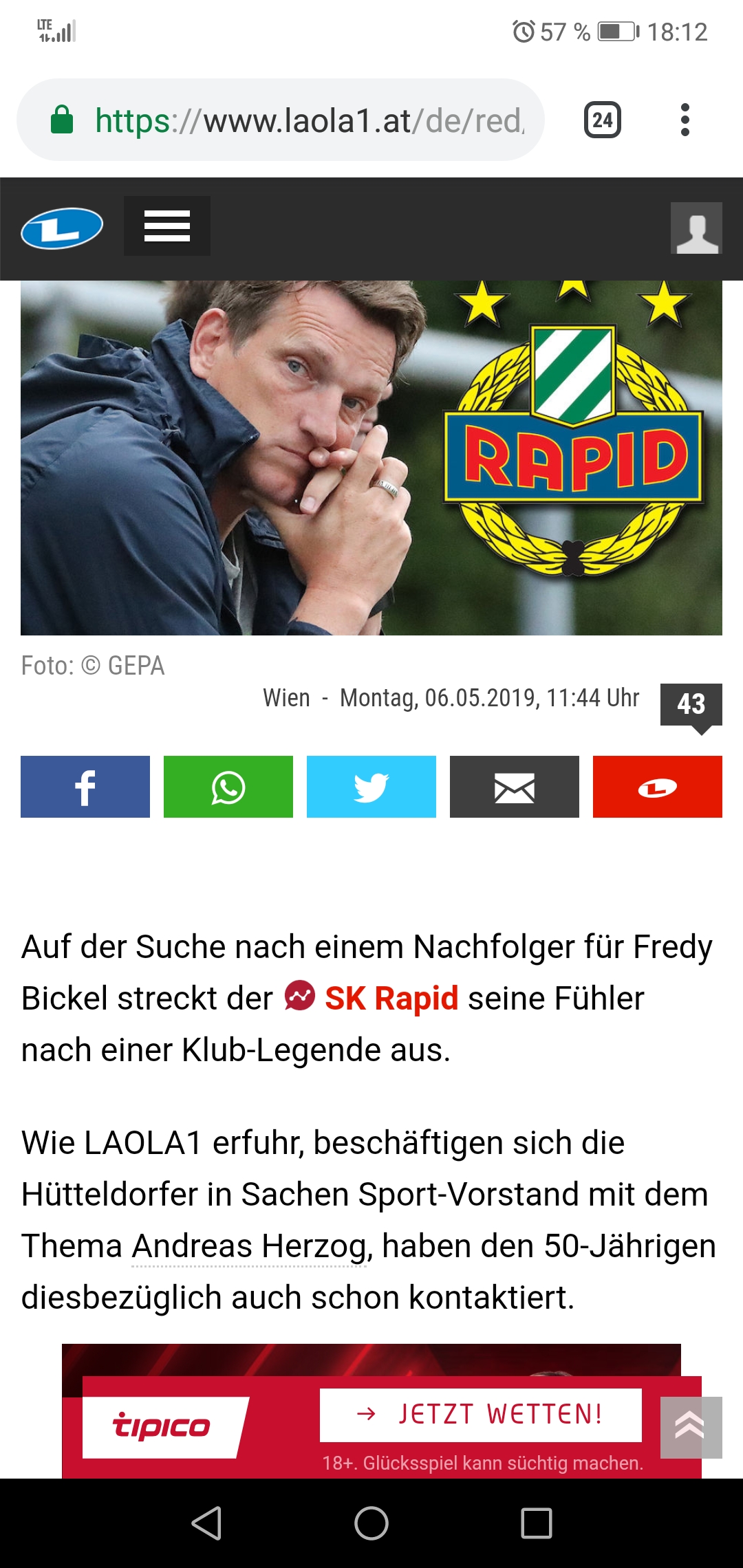The width and height of the screenshot is (743, 1568).
Task: Open the browser tab switcher showing 24
Action: tap(603, 120)
